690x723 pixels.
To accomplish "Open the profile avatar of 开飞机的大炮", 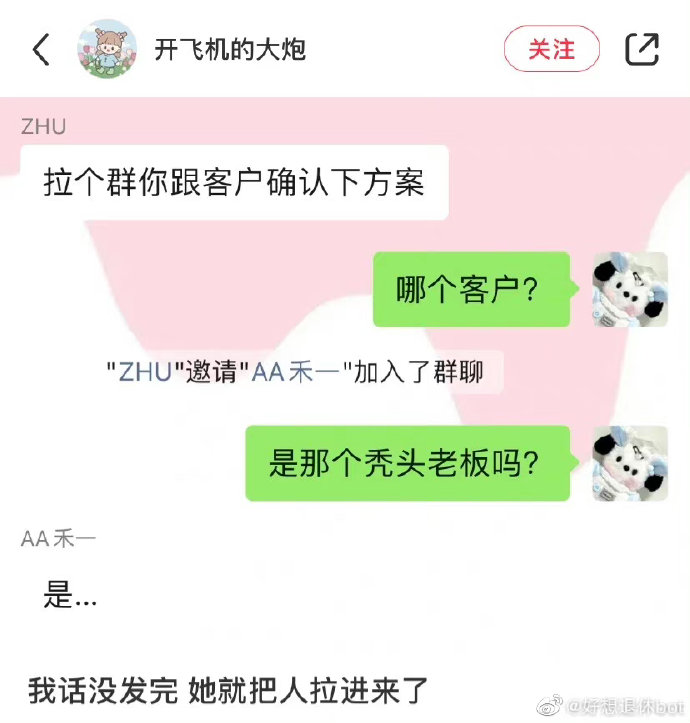I will pos(107,49).
